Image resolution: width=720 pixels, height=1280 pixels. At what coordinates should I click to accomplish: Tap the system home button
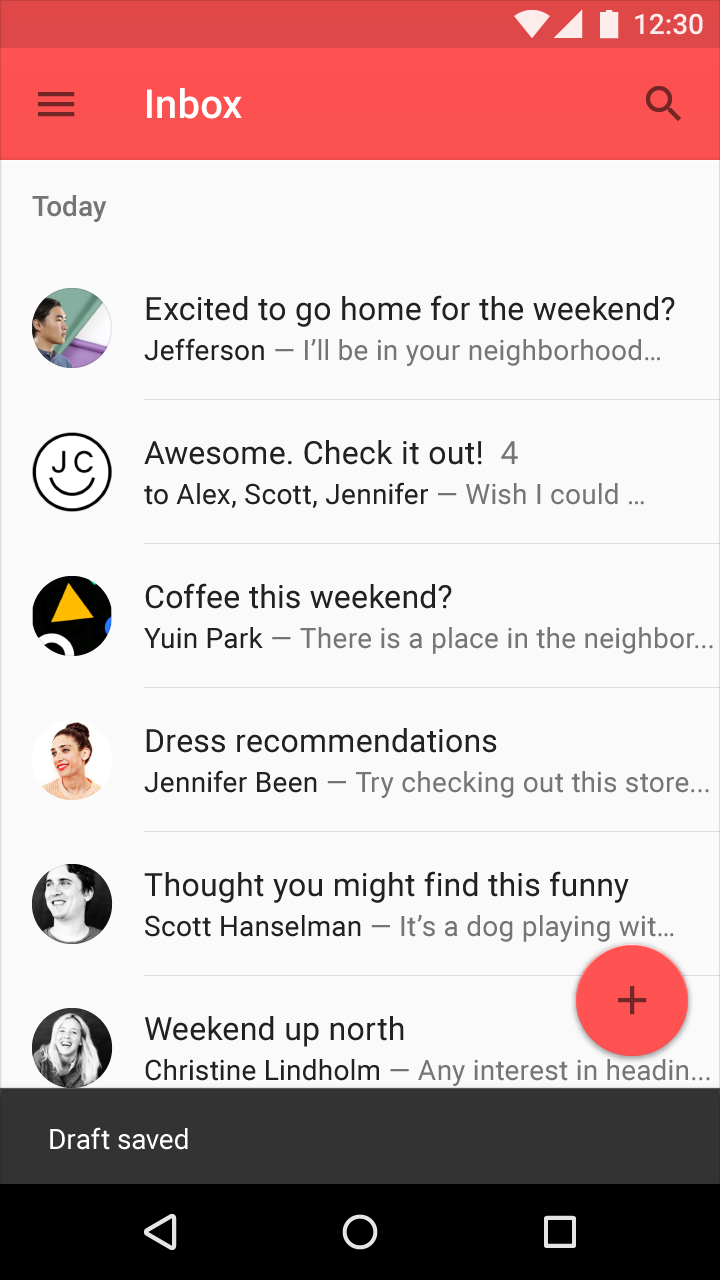(x=360, y=1232)
